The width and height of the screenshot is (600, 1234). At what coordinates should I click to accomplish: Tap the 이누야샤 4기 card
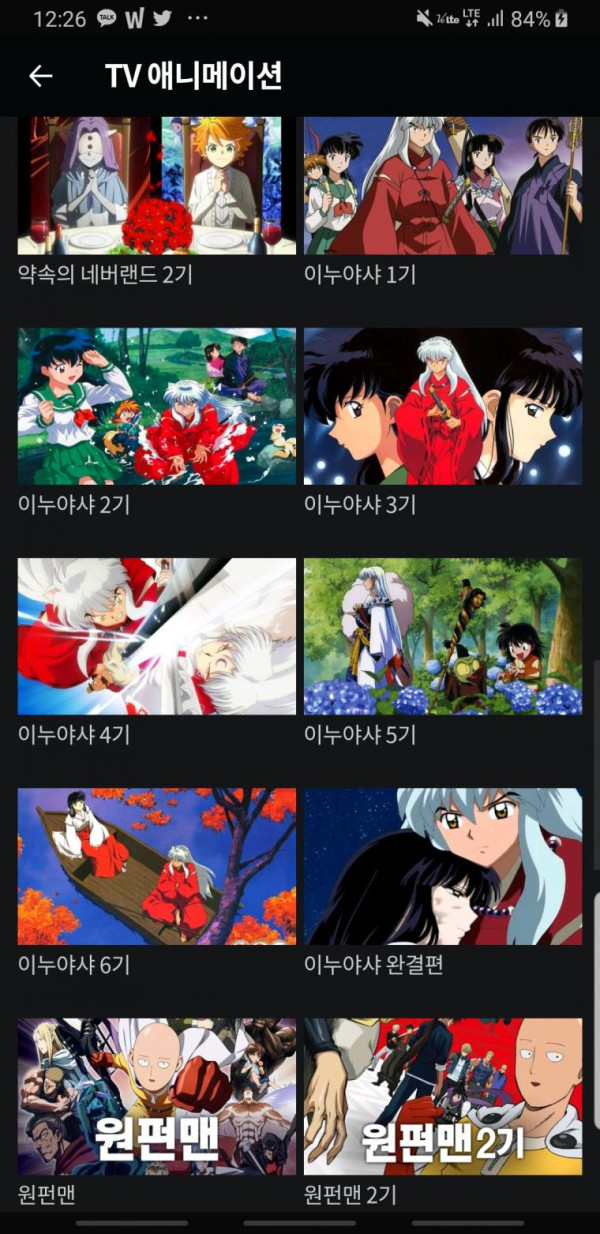(x=157, y=653)
